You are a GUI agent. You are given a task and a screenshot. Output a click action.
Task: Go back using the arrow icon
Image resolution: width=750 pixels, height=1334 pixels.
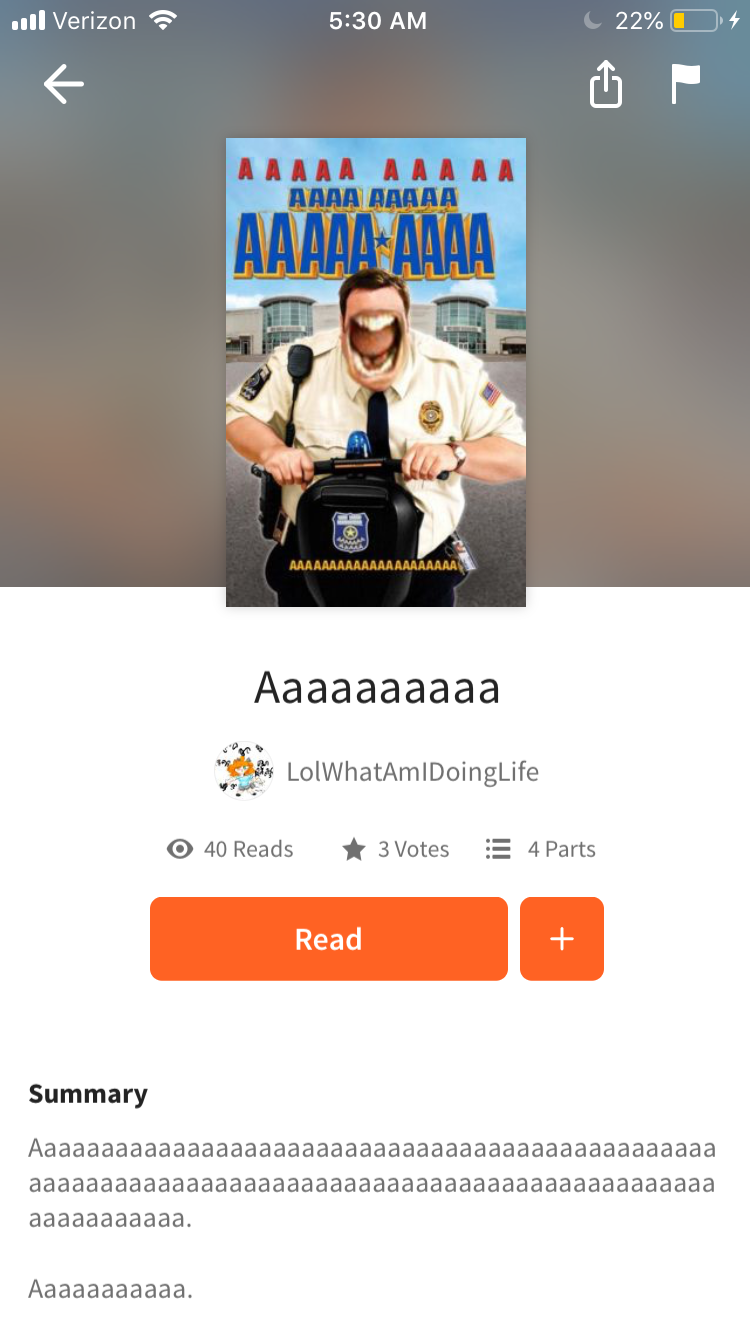pos(64,85)
